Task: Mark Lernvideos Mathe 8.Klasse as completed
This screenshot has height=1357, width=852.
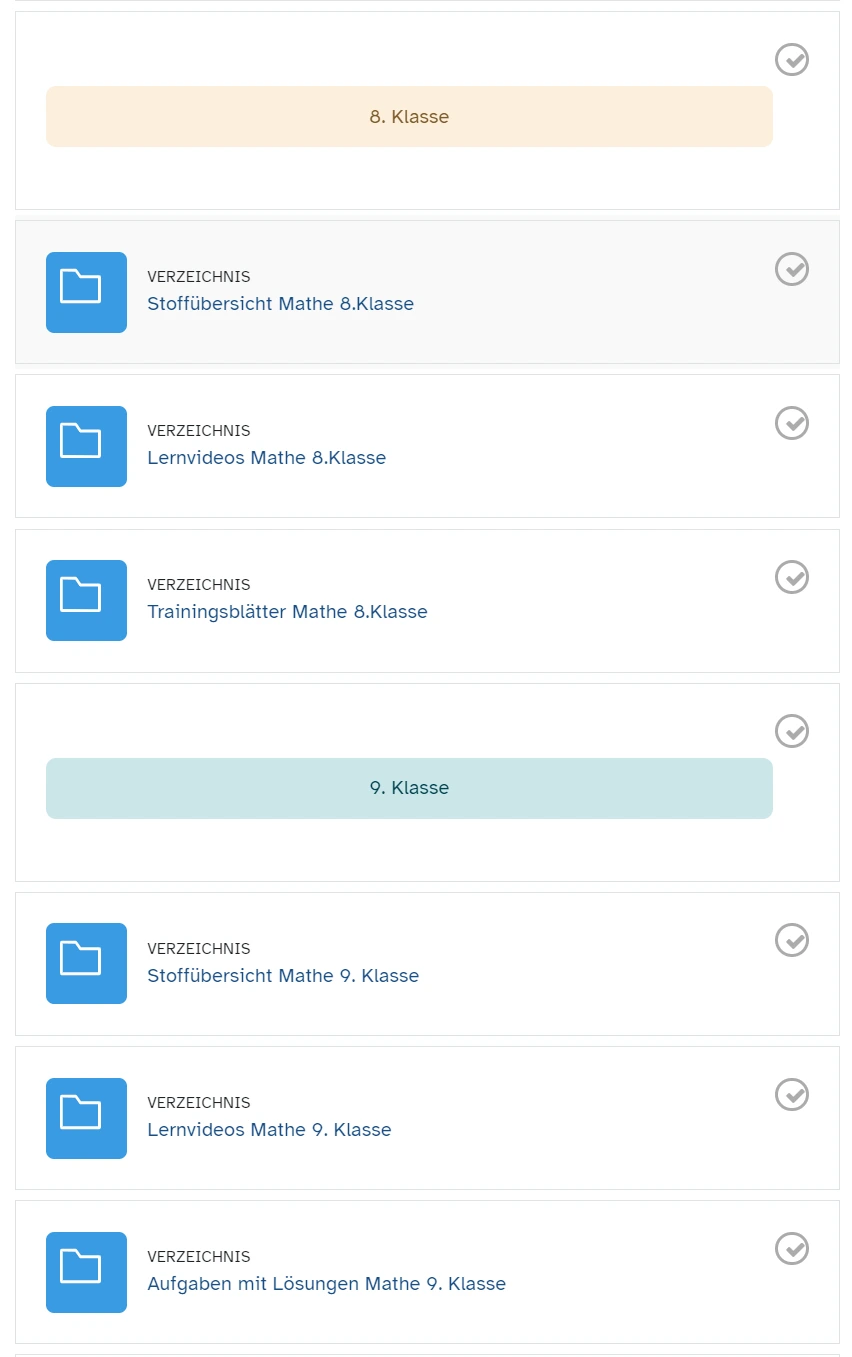Action: 792,423
